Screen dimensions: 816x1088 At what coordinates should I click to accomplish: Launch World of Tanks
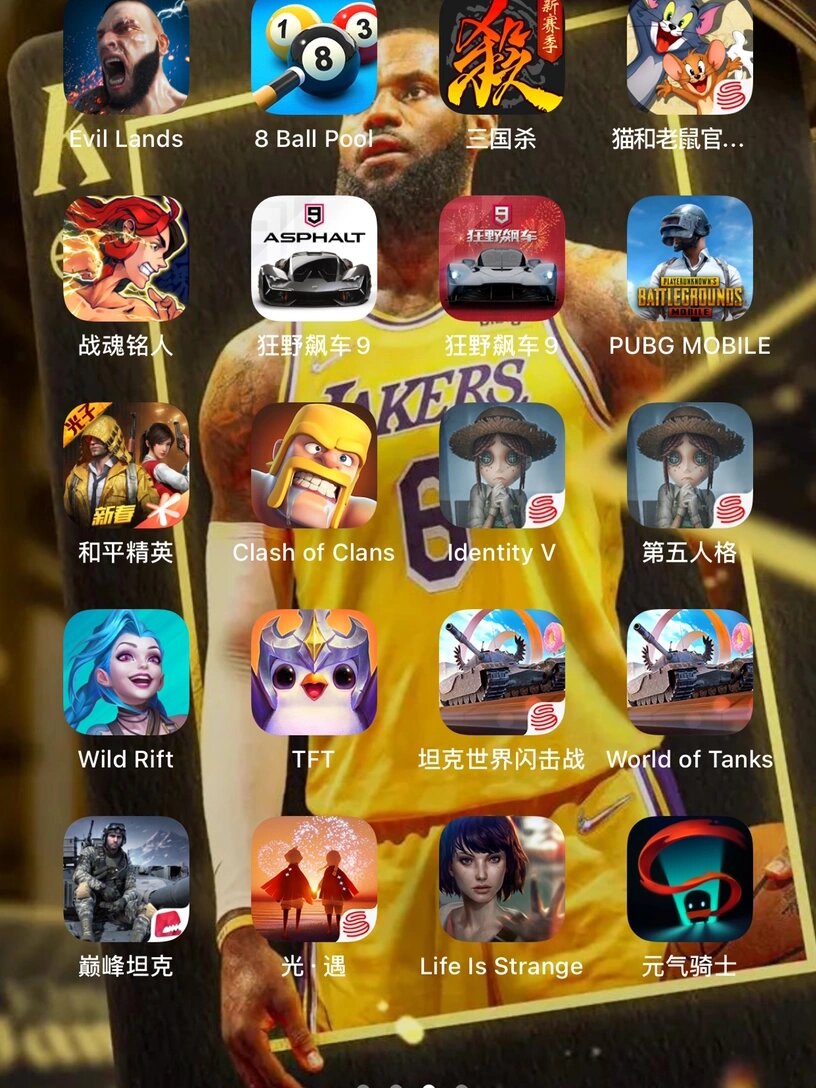(690, 672)
